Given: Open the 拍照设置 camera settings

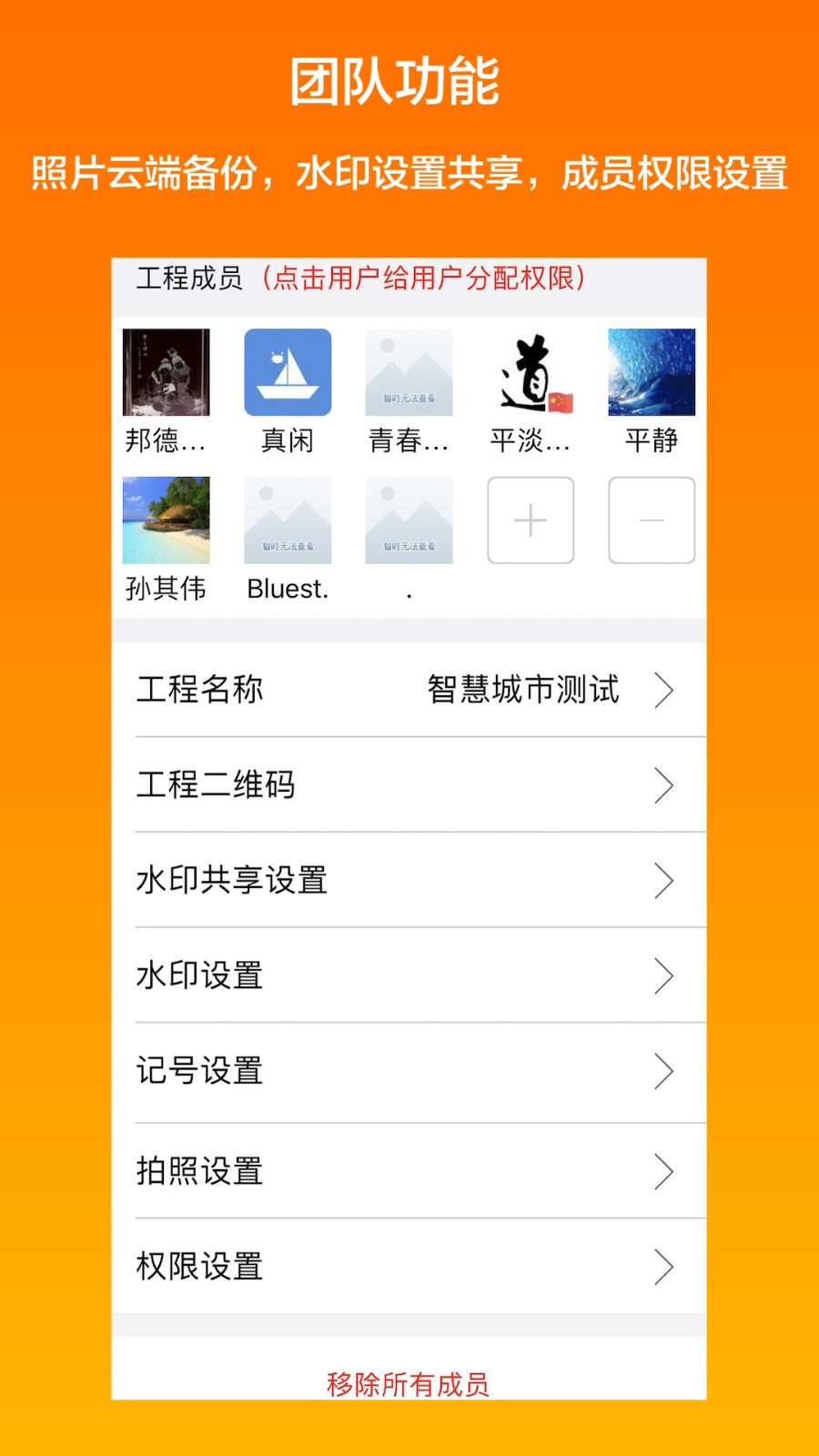Looking at the screenshot, I should (x=409, y=1172).
